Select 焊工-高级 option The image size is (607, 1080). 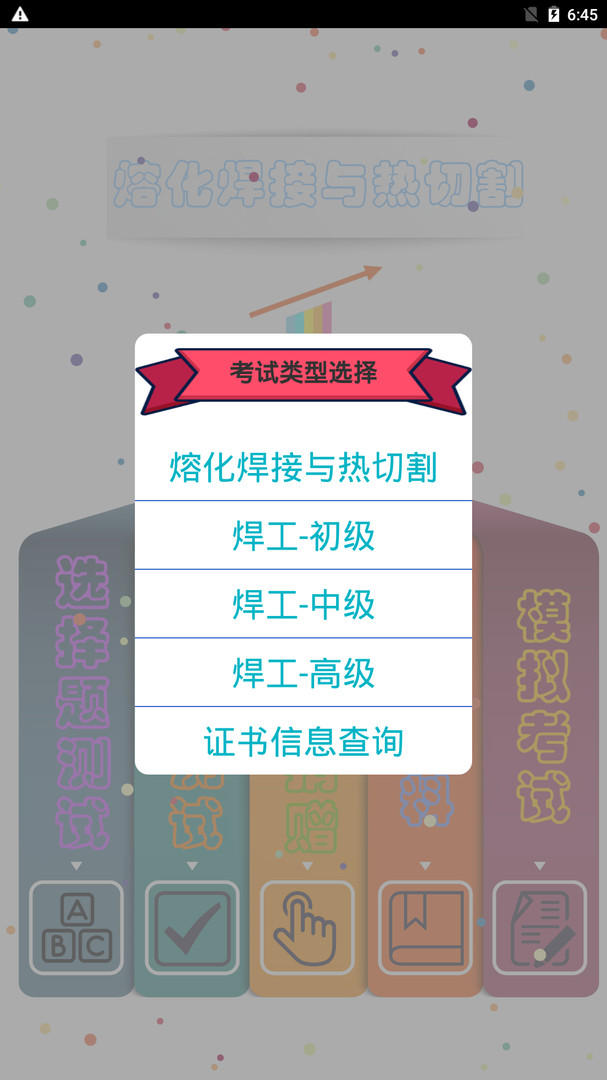coord(303,673)
